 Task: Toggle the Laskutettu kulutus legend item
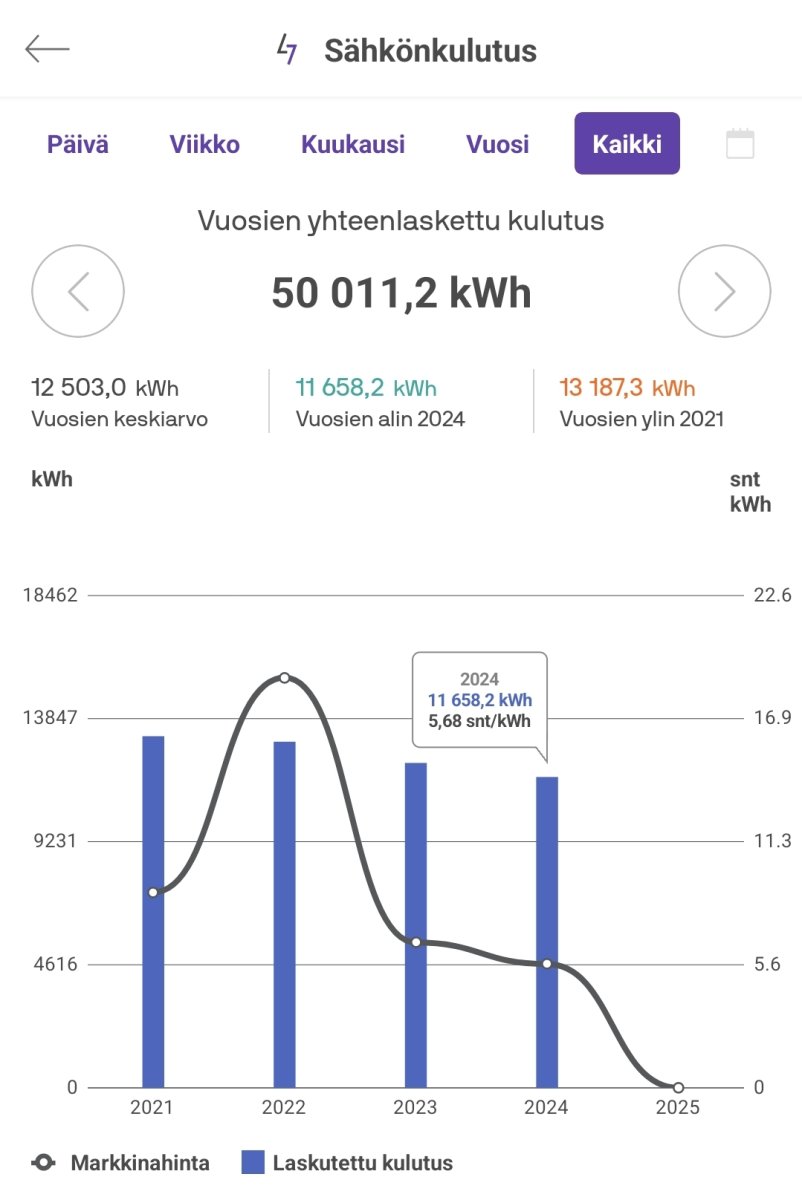pyautogui.click(x=348, y=1163)
